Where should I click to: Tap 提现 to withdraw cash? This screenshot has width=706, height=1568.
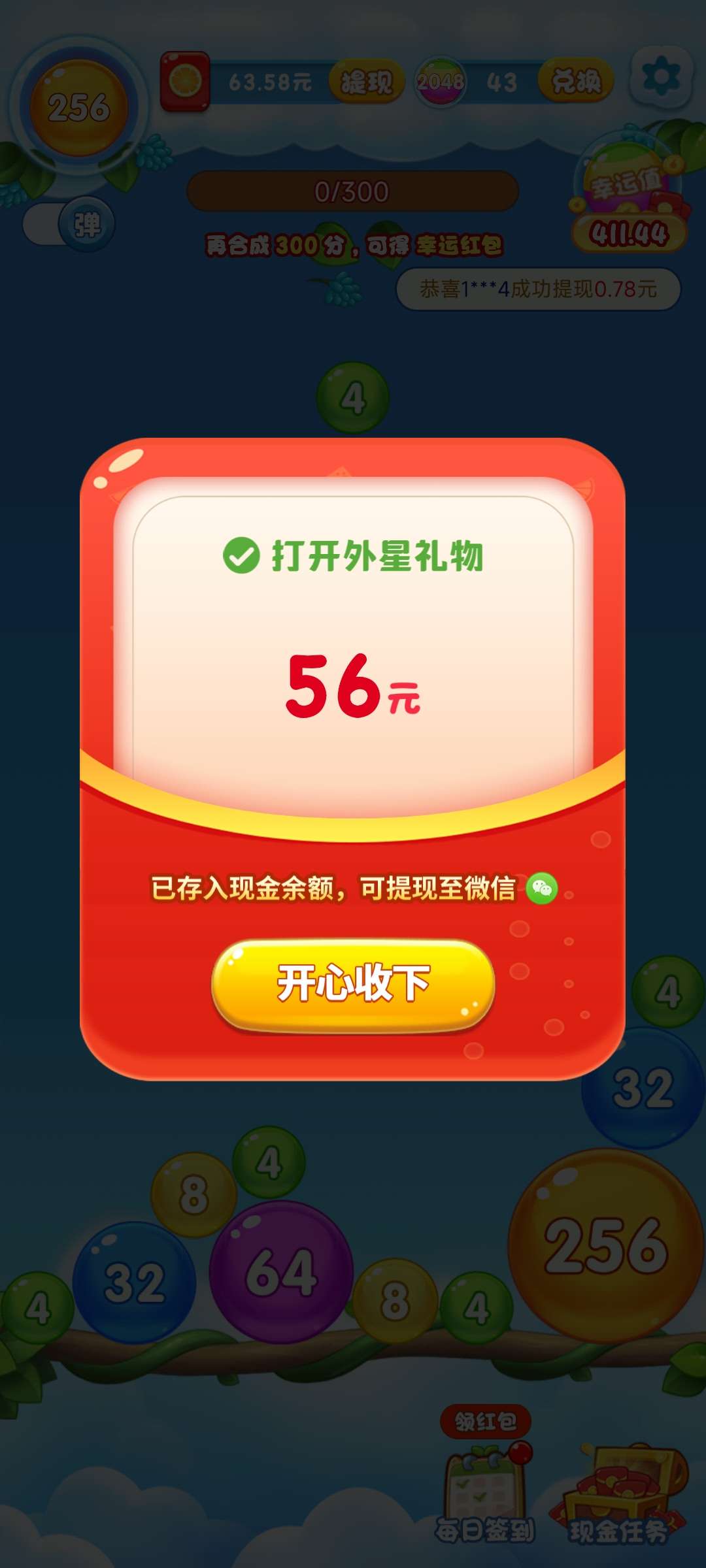point(367,82)
